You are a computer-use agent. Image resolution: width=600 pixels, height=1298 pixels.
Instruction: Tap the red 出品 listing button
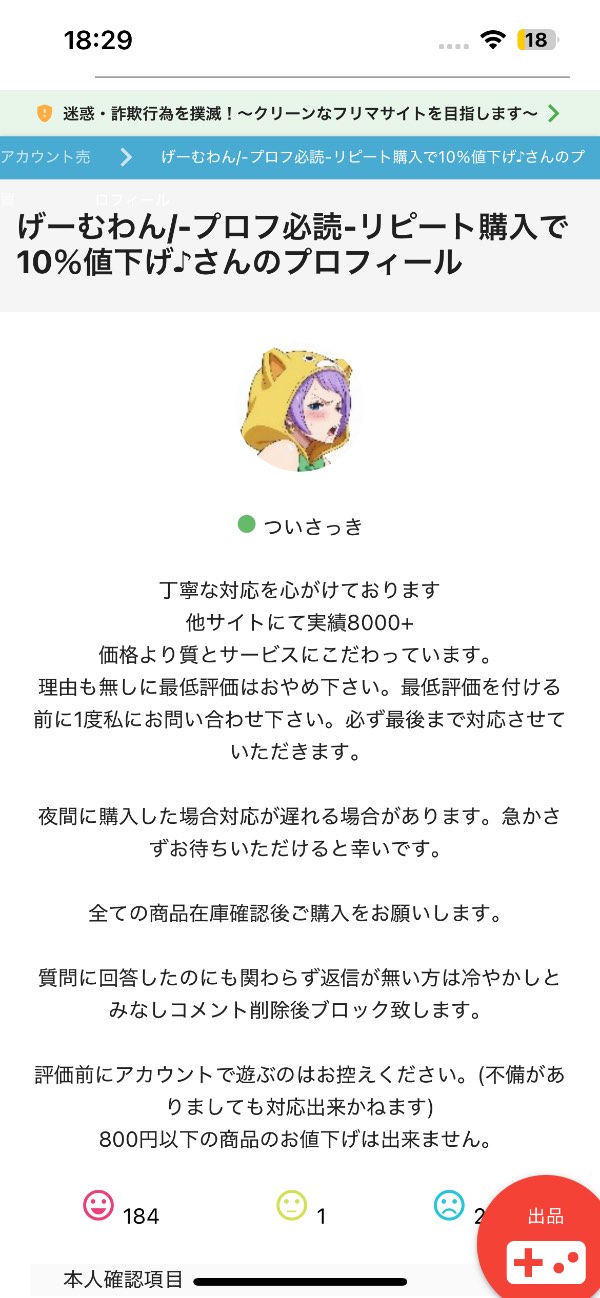tap(546, 1240)
